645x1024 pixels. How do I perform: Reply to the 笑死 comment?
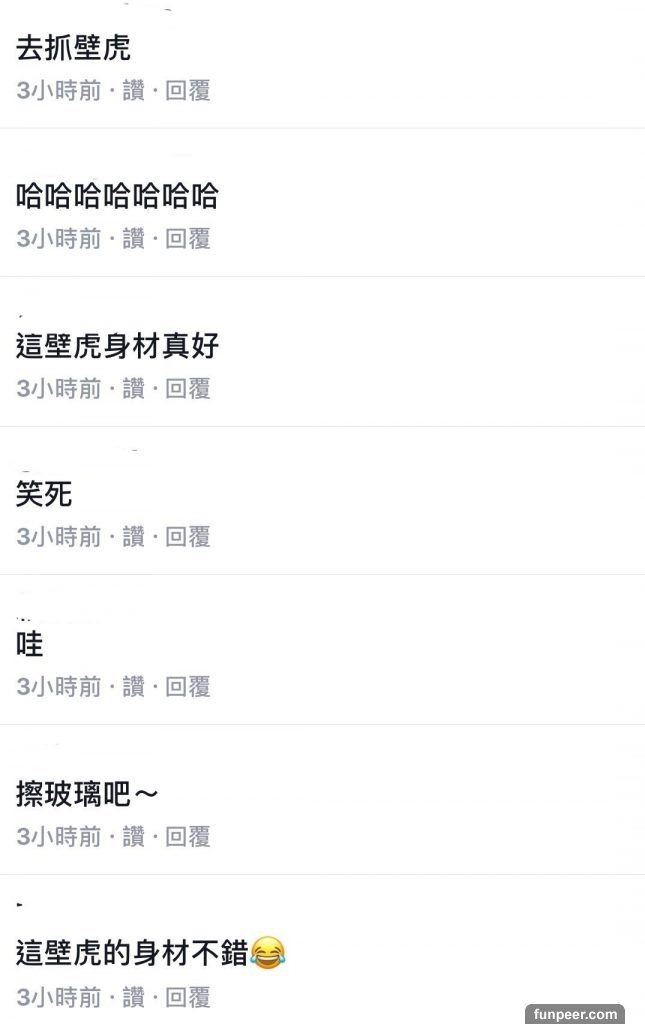point(187,537)
